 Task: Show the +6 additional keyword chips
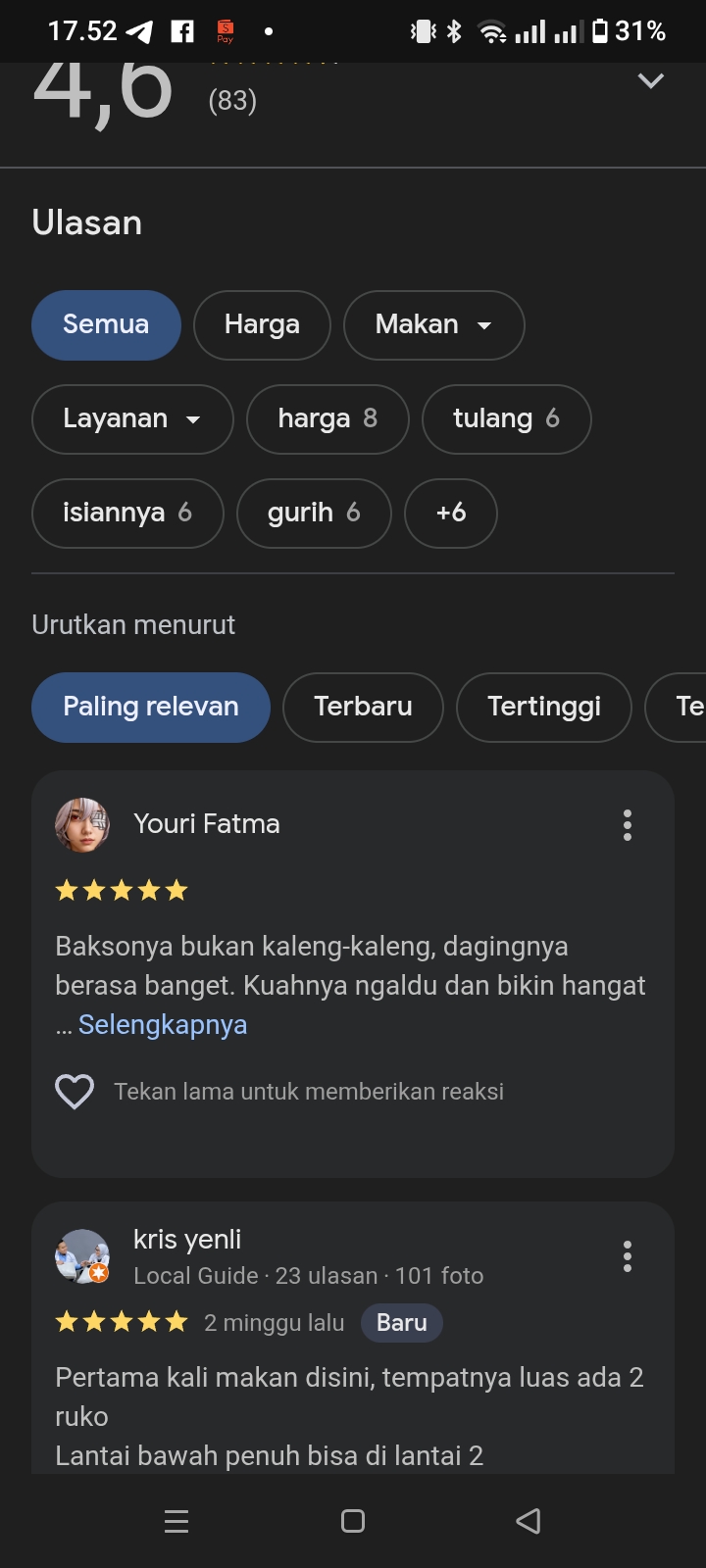(x=451, y=513)
